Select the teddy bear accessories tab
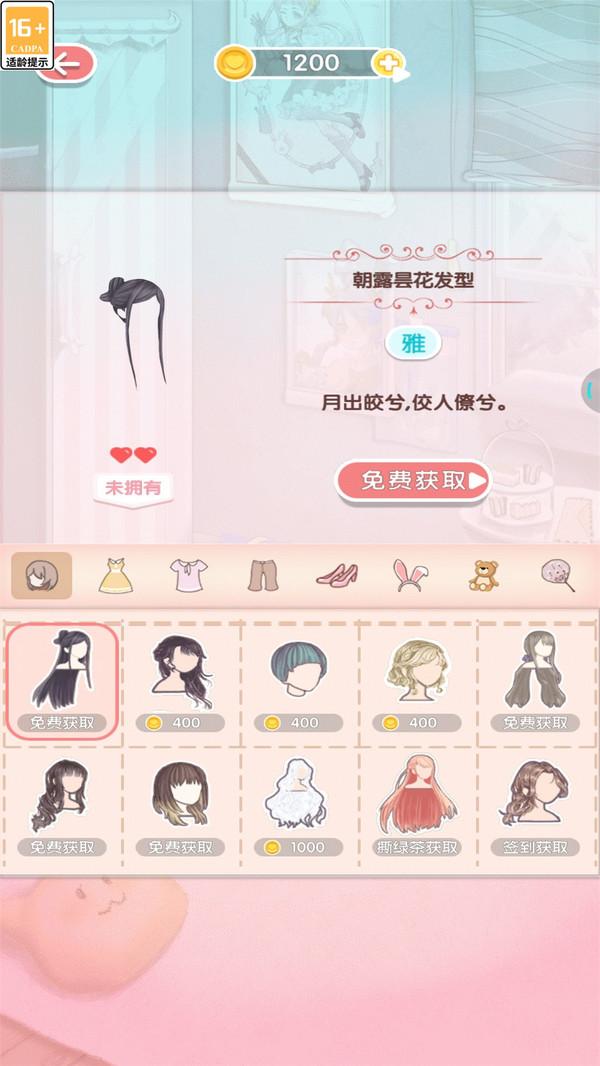Image resolution: width=600 pixels, height=1066 pixels. point(484,575)
